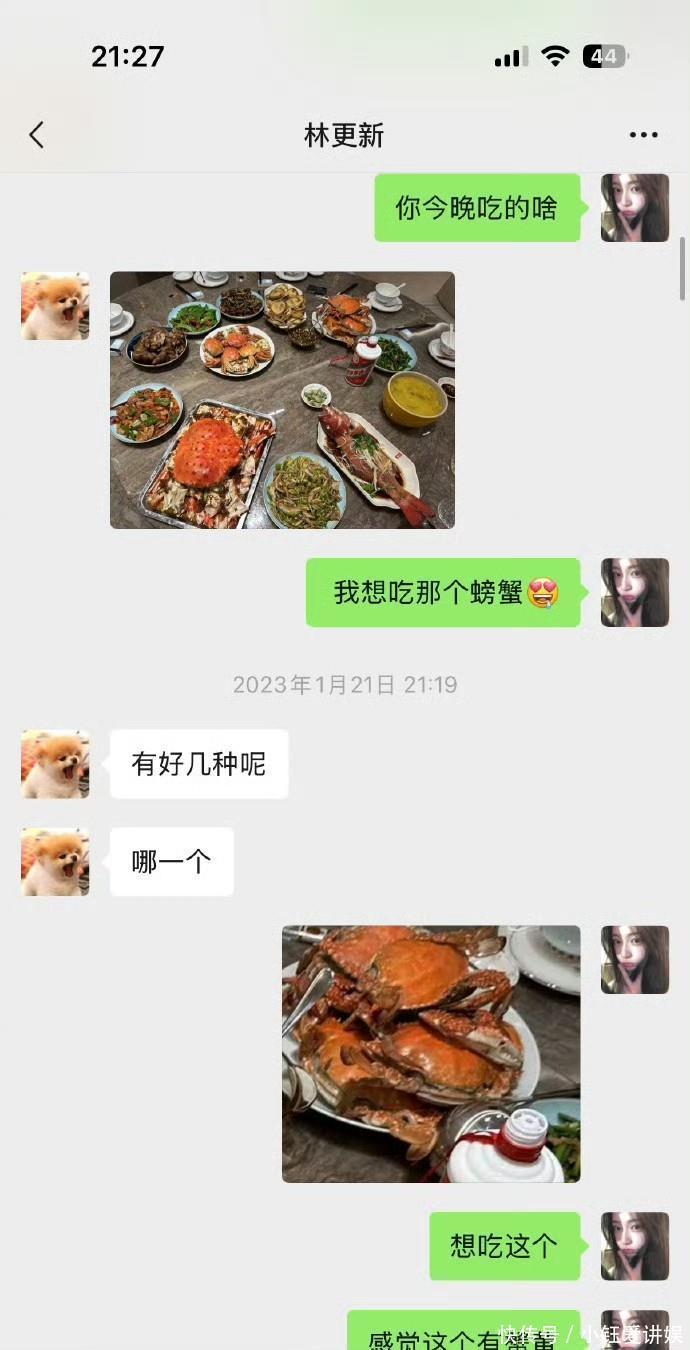
Task: Go back to the chat list
Action: point(37,135)
